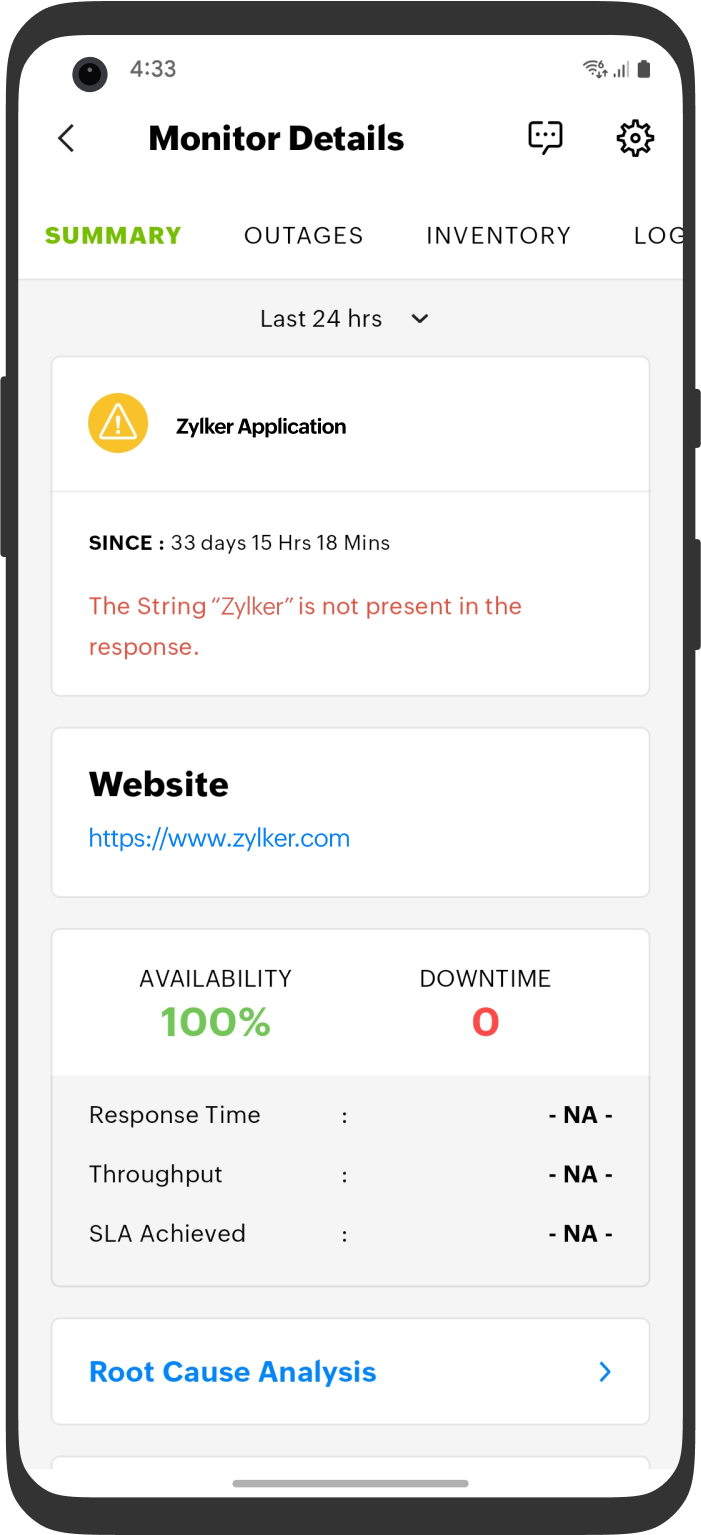
Task: Open the https://www.zylker.com link
Action: (219, 838)
